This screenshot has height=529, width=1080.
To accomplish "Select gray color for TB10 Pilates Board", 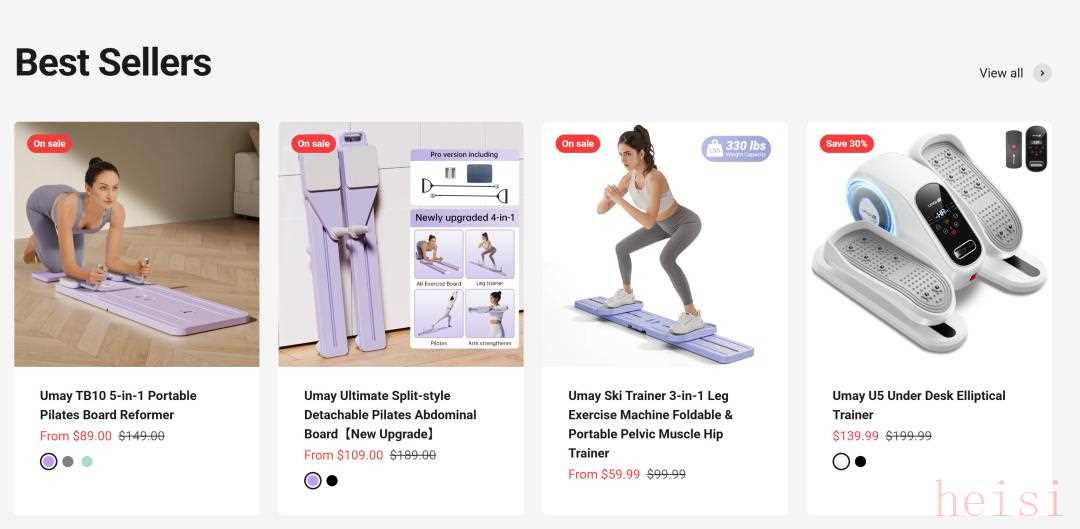I will (68, 462).
